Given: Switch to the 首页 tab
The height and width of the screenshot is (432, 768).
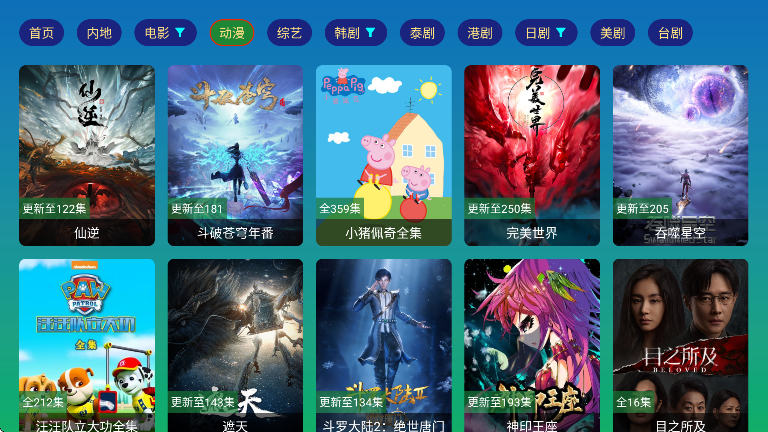Looking at the screenshot, I should 41,33.
